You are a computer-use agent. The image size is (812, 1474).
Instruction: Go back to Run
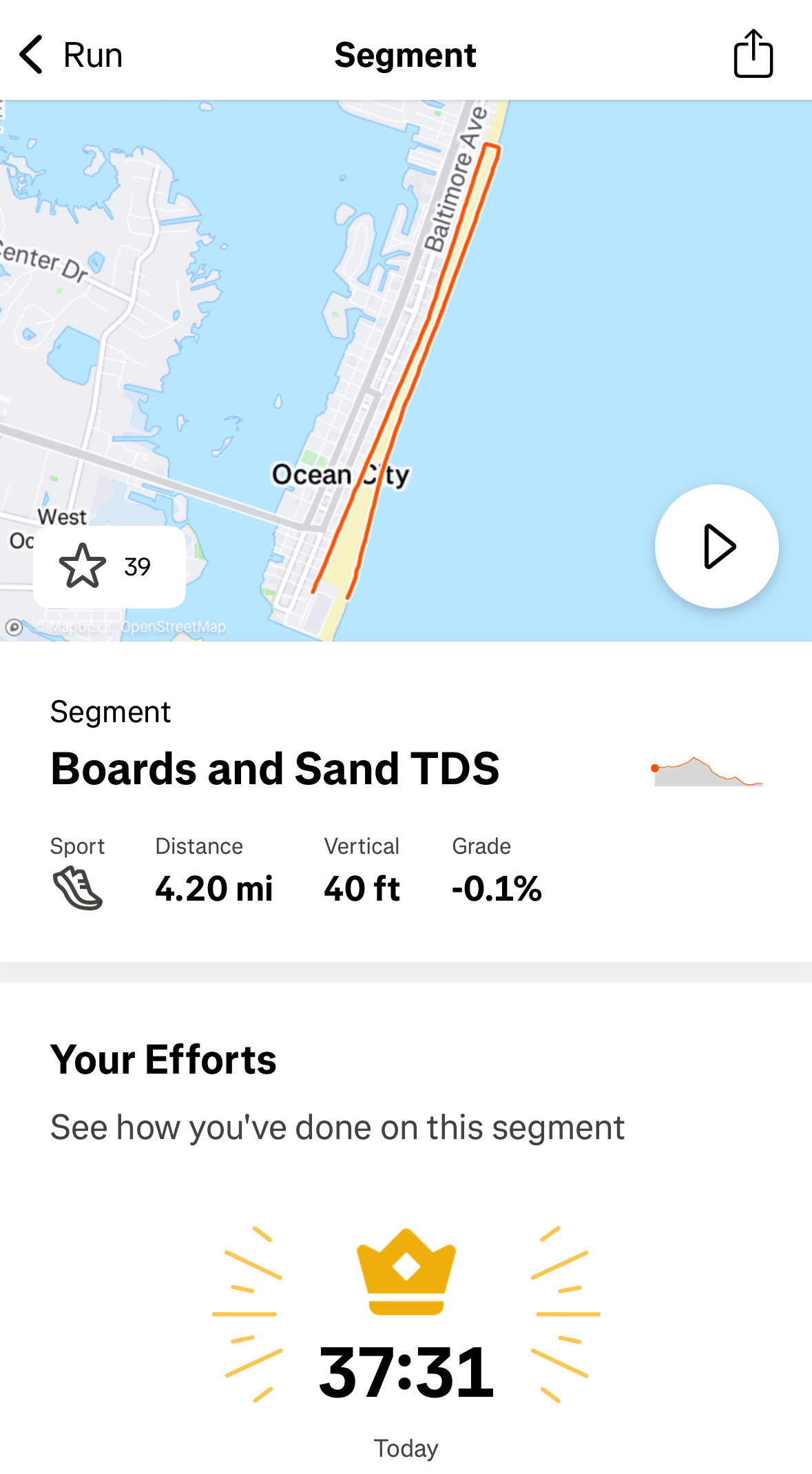coord(70,55)
